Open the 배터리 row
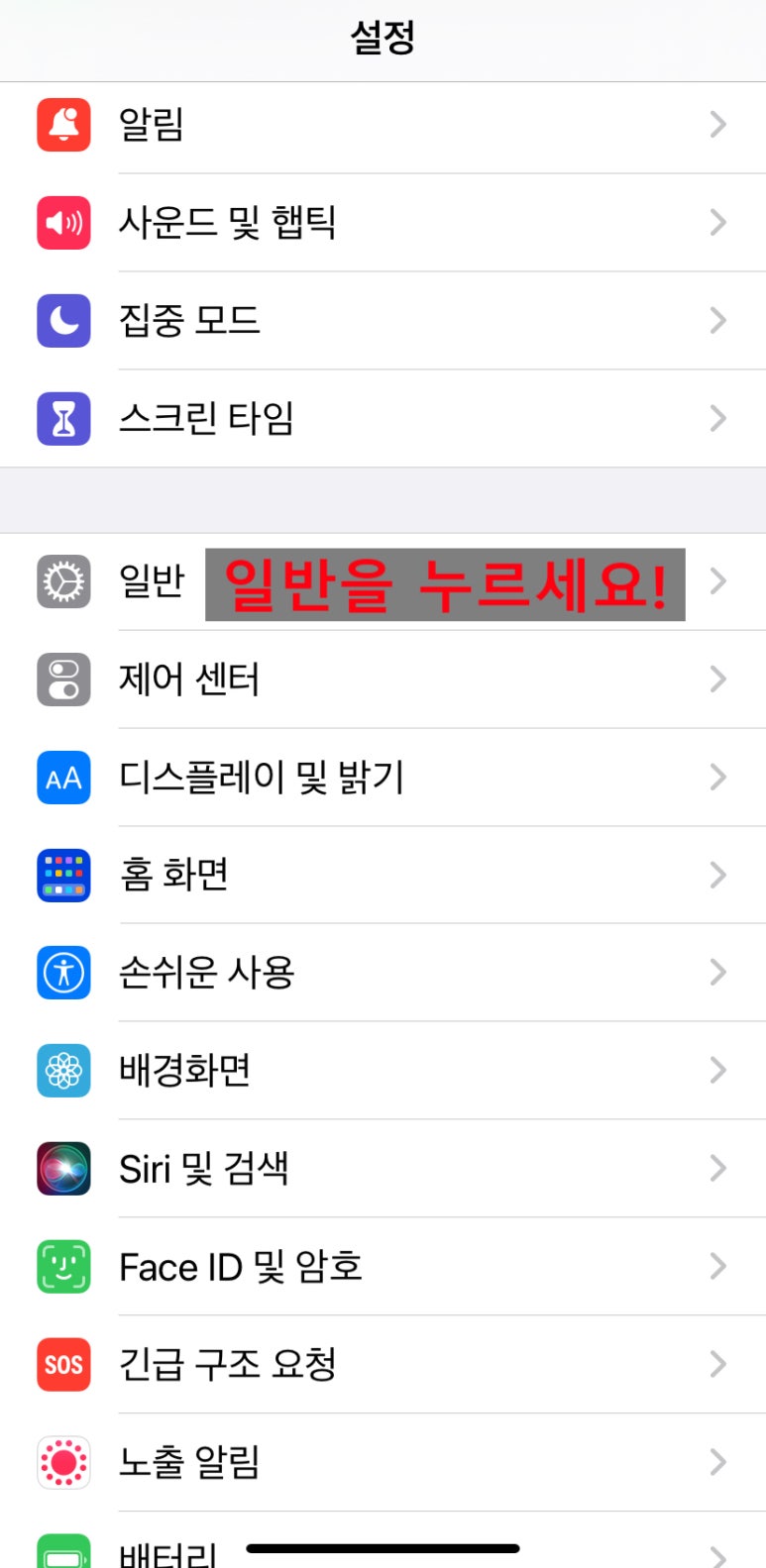The height and width of the screenshot is (1568, 766). click(x=383, y=1540)
